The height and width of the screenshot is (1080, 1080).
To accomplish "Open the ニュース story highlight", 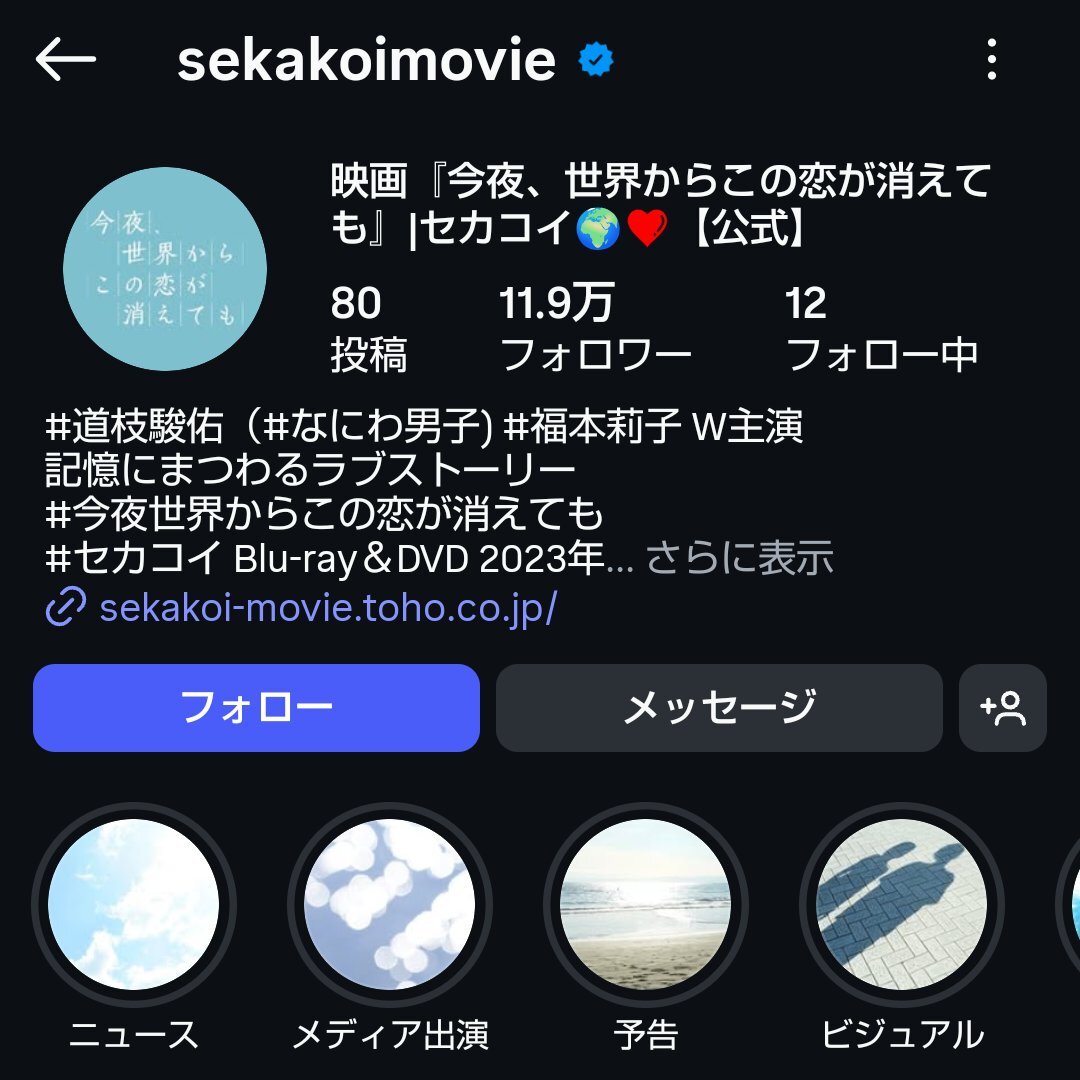I will [134, 905].
